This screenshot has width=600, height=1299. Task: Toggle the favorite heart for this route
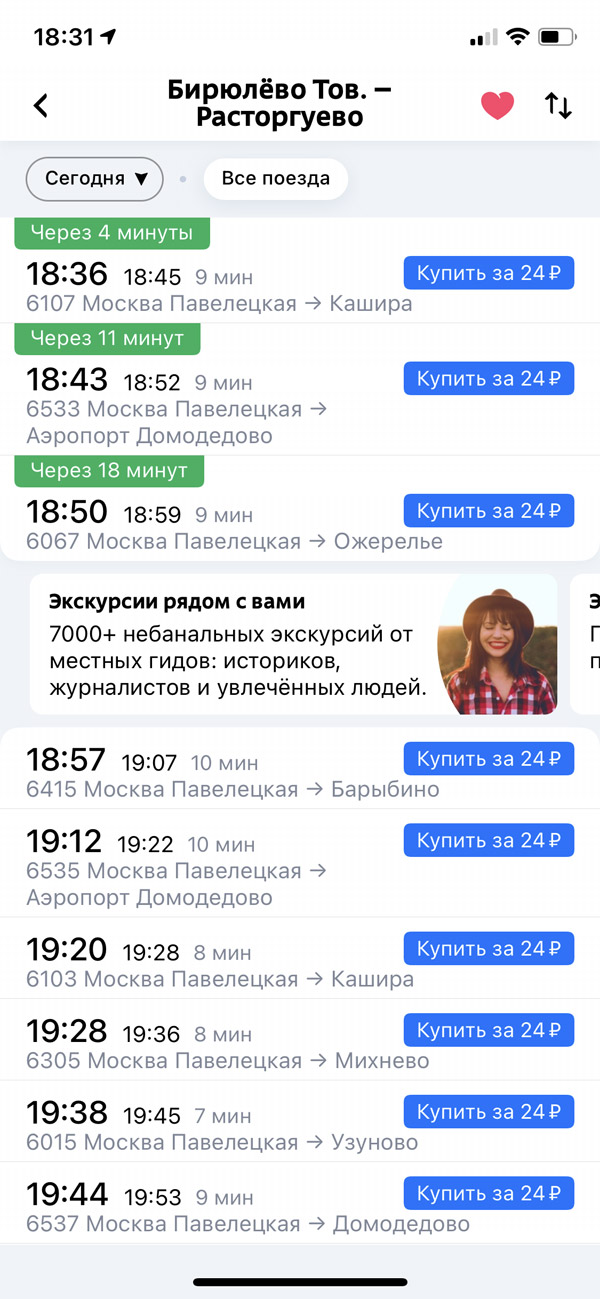coord(497,105)
